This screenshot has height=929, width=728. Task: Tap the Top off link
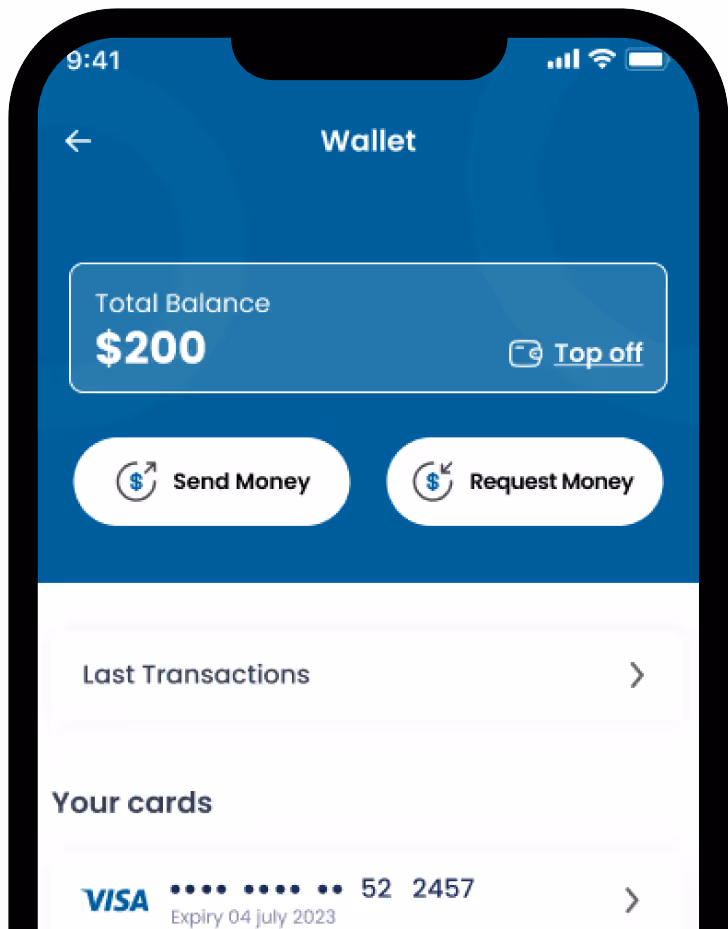[x=597, y=353]
